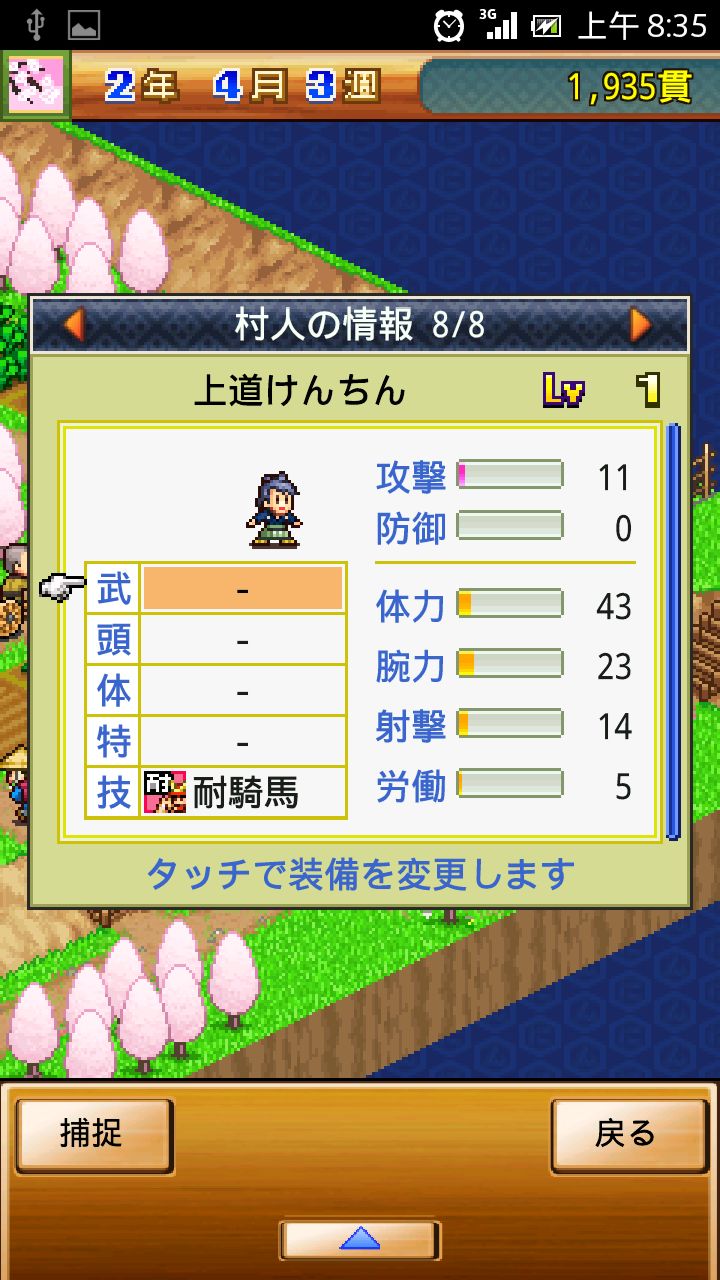Tap the 捕捉 button

tap(93, 1135)
